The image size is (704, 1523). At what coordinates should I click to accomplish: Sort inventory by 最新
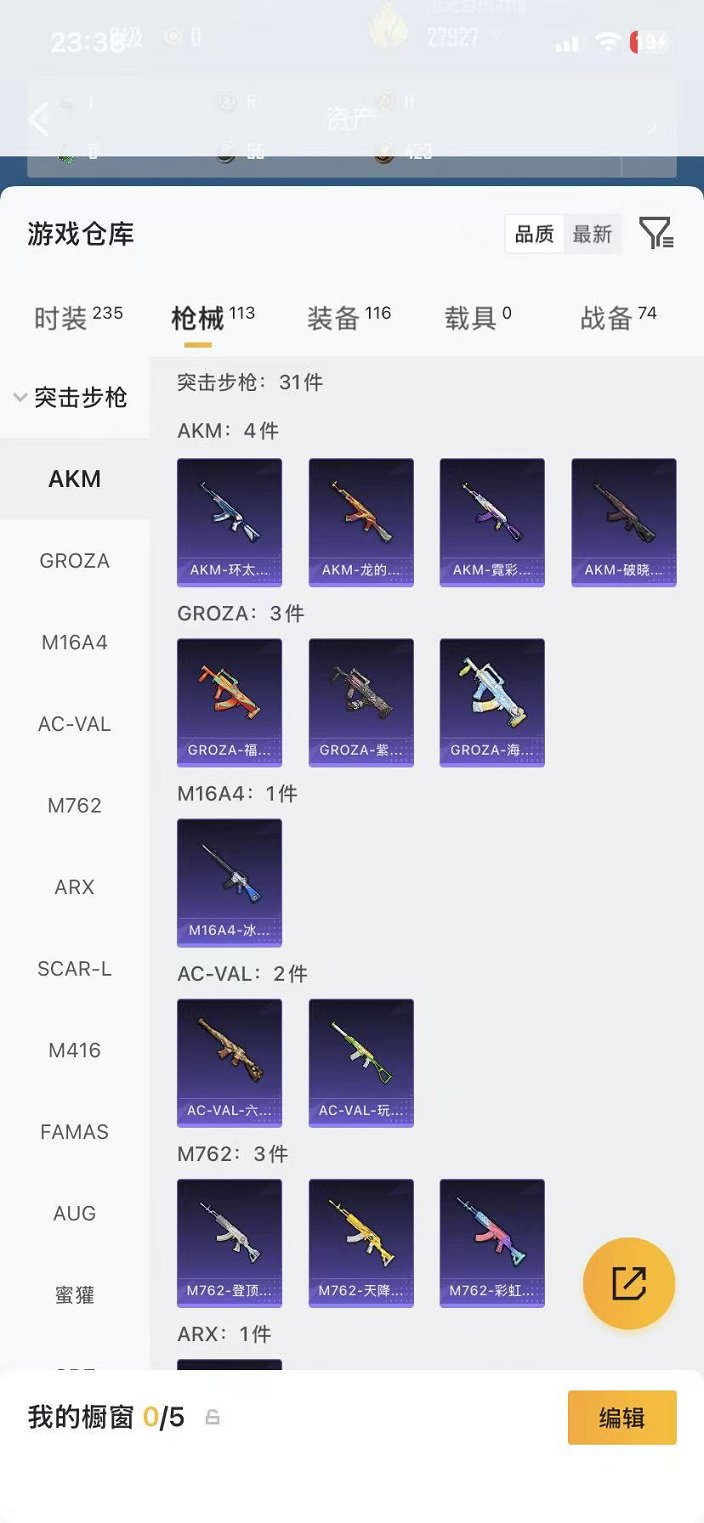tap(592, 234)
